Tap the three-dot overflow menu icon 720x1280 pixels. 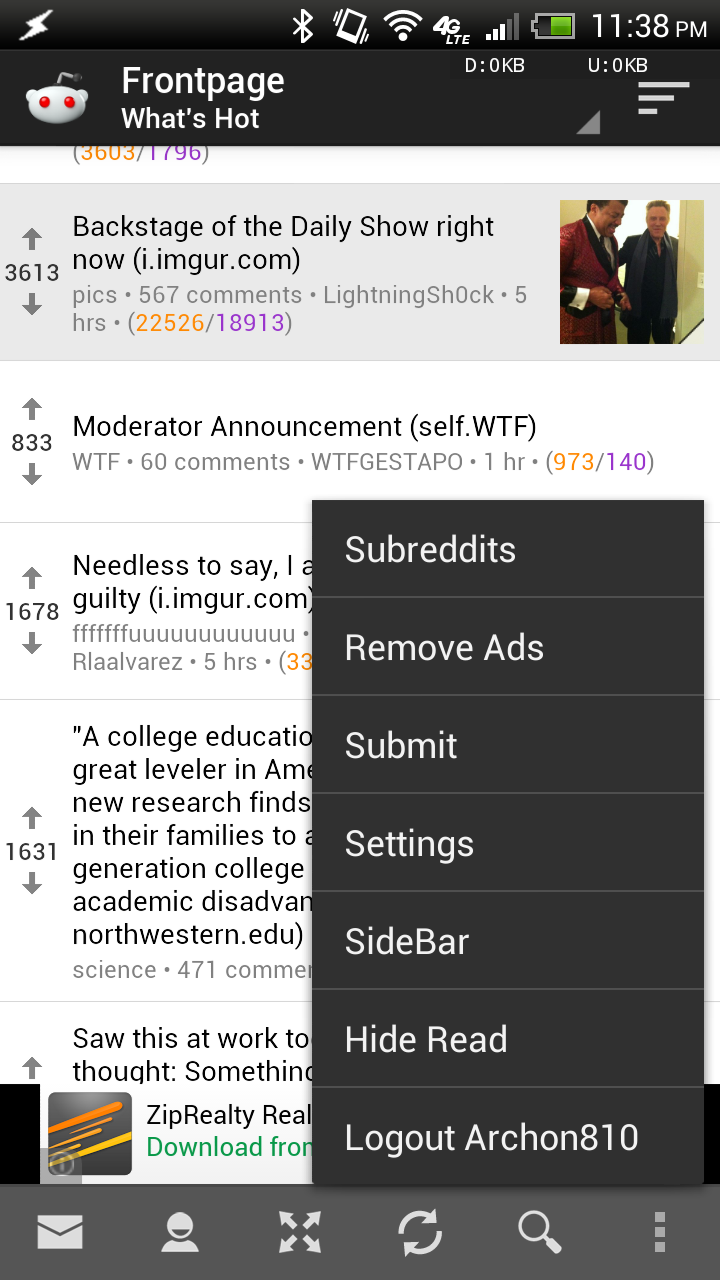(660, 1232)
